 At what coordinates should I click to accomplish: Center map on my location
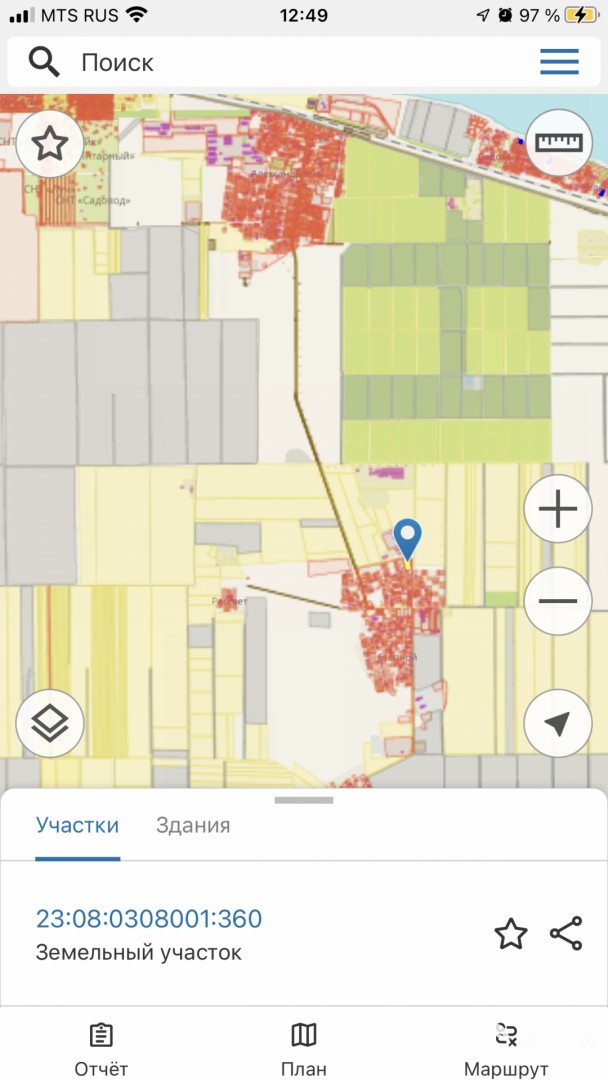tap(558, 723)
